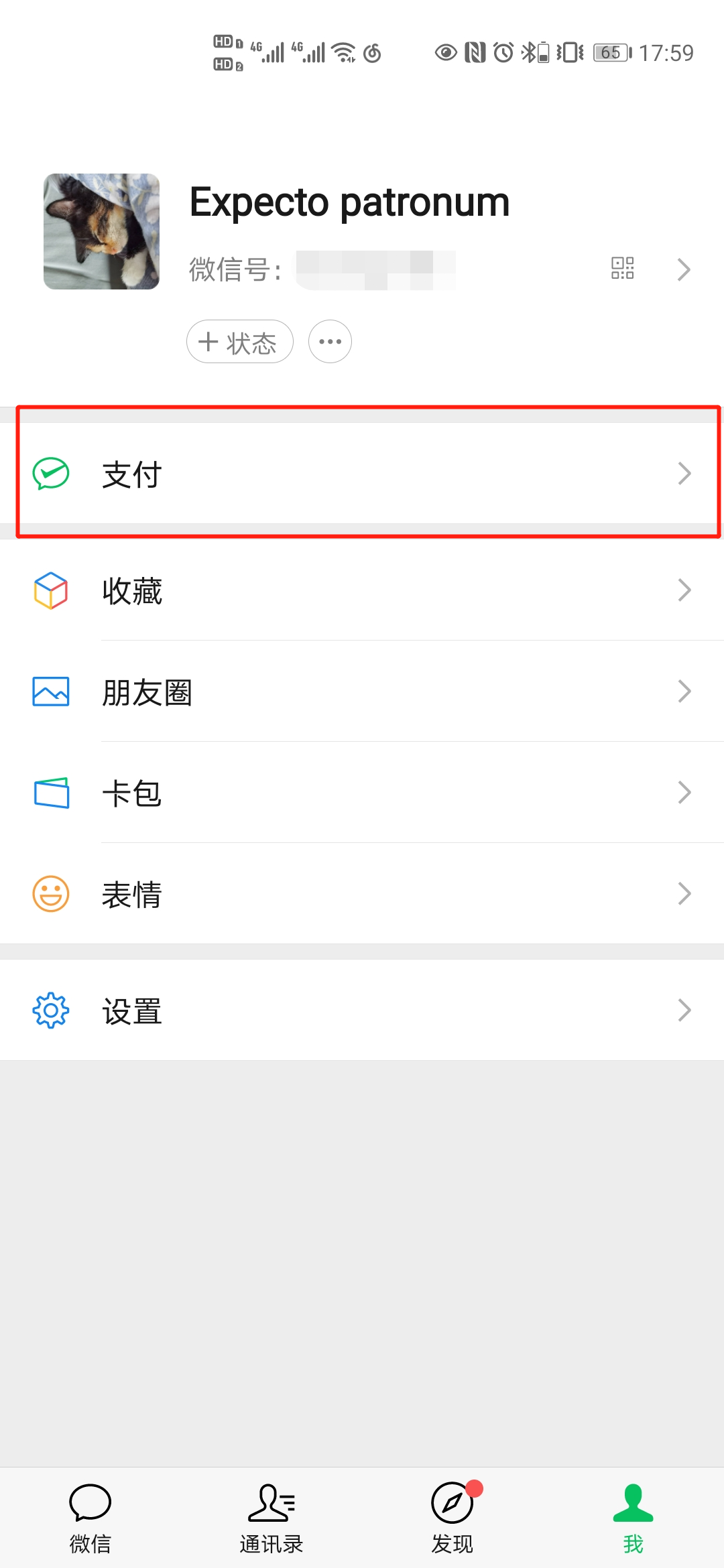Open profile details via the top chevron

684,269
